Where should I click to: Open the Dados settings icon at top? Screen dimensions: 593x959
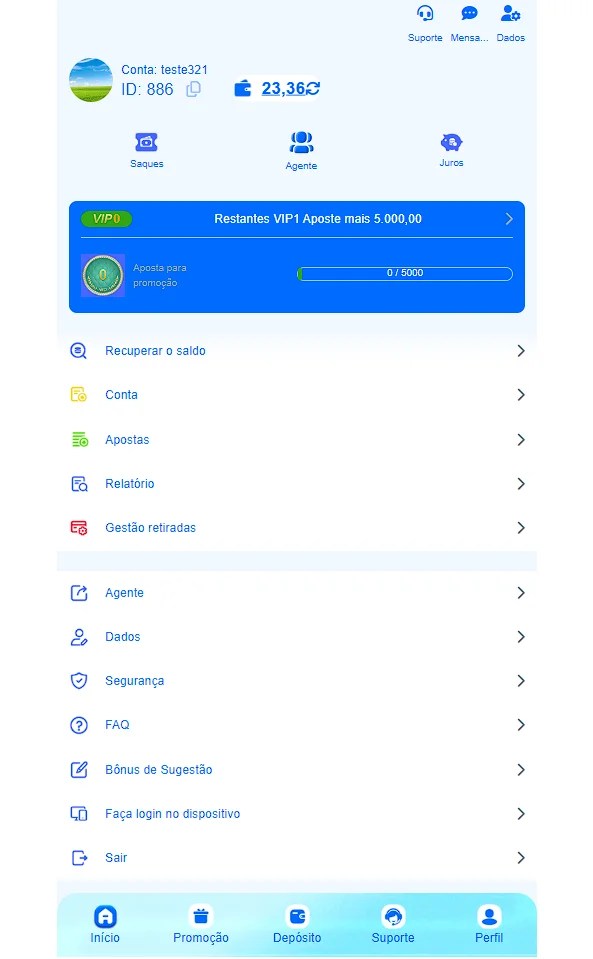click(x=510, y=23)
